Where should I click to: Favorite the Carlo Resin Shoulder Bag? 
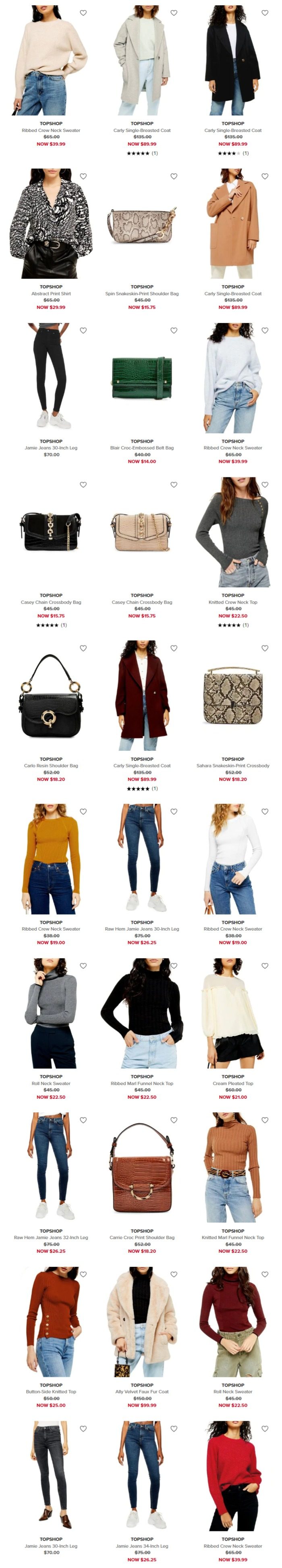click(x=83, y=647)
